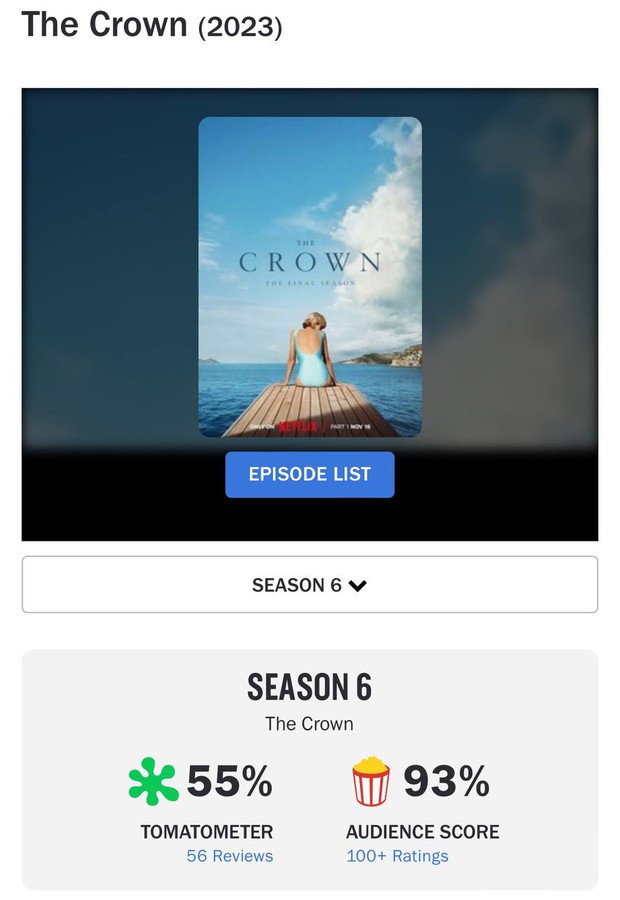Open the Episode List
The height and width of the screenshot is (900, 620).
(x=309, y=474)
